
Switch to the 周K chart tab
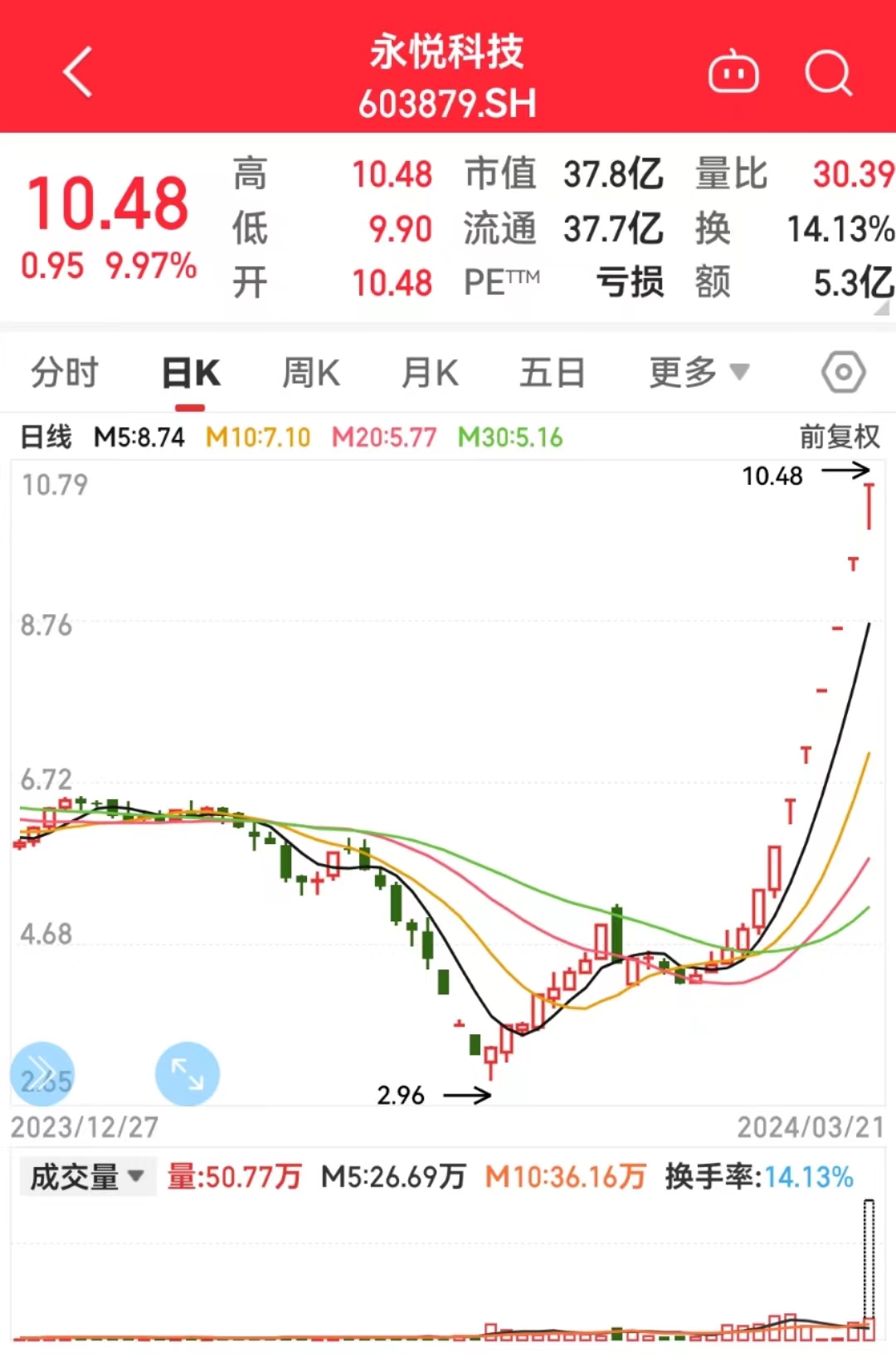point(311,373)
